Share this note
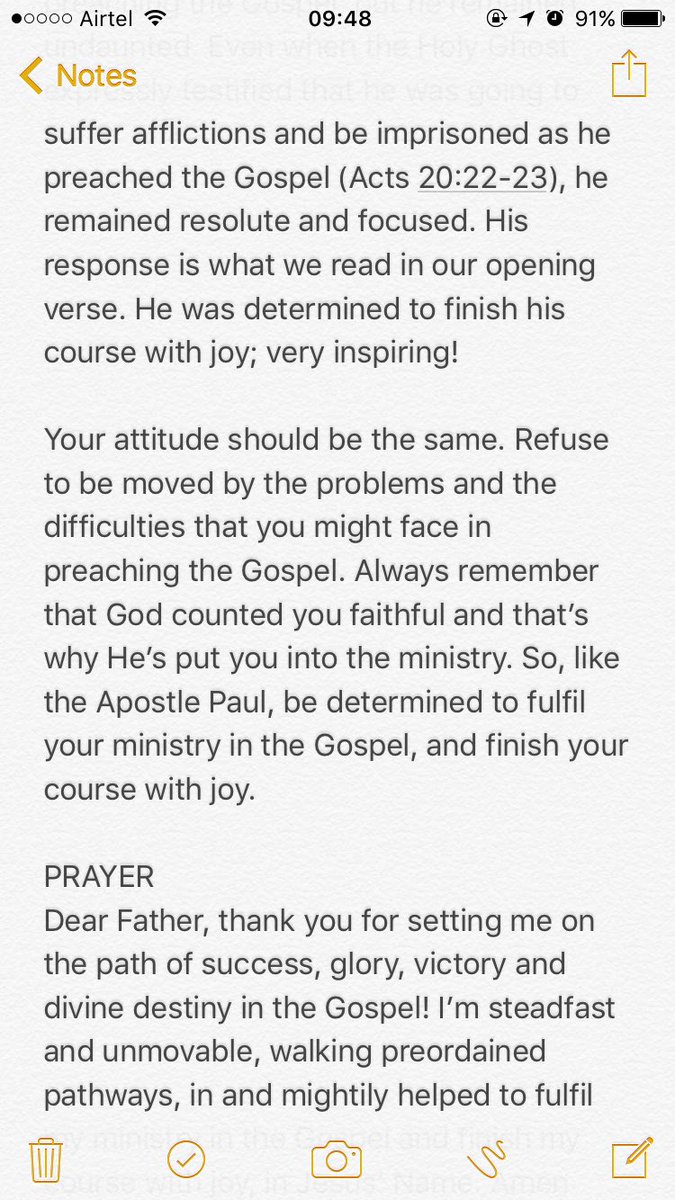This screenshot has width=675, height=1200. point(630,76)
